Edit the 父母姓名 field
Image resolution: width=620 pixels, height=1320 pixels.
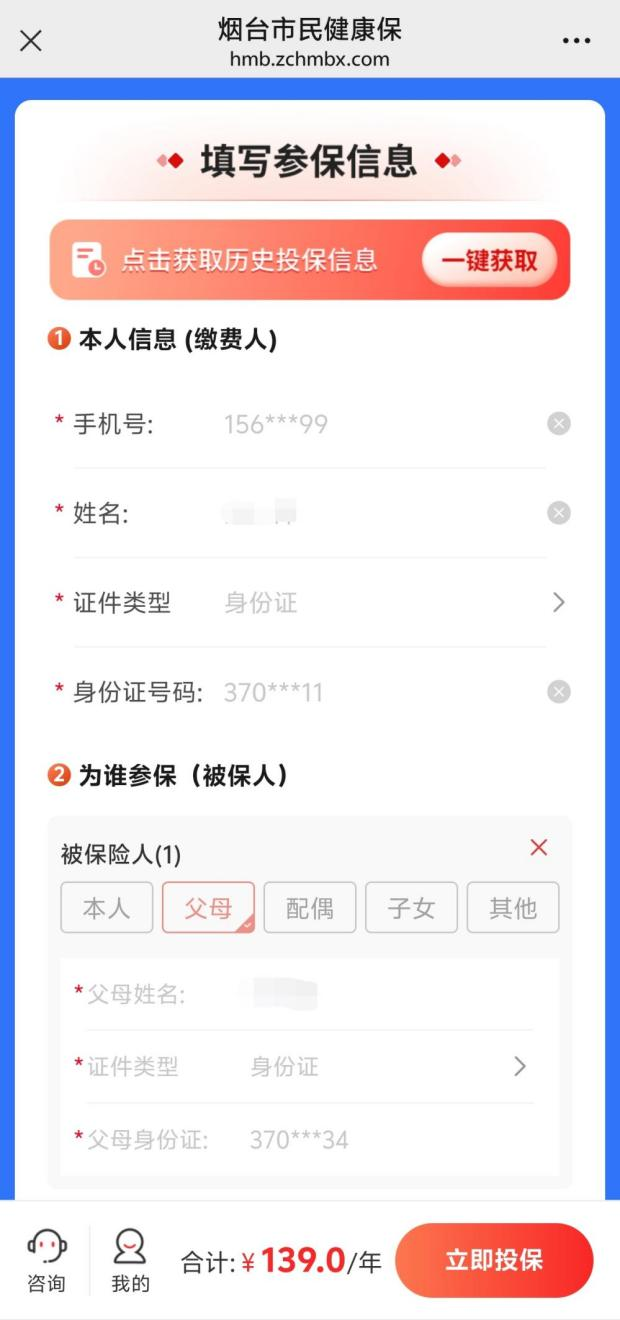click(x=390, y=994)
